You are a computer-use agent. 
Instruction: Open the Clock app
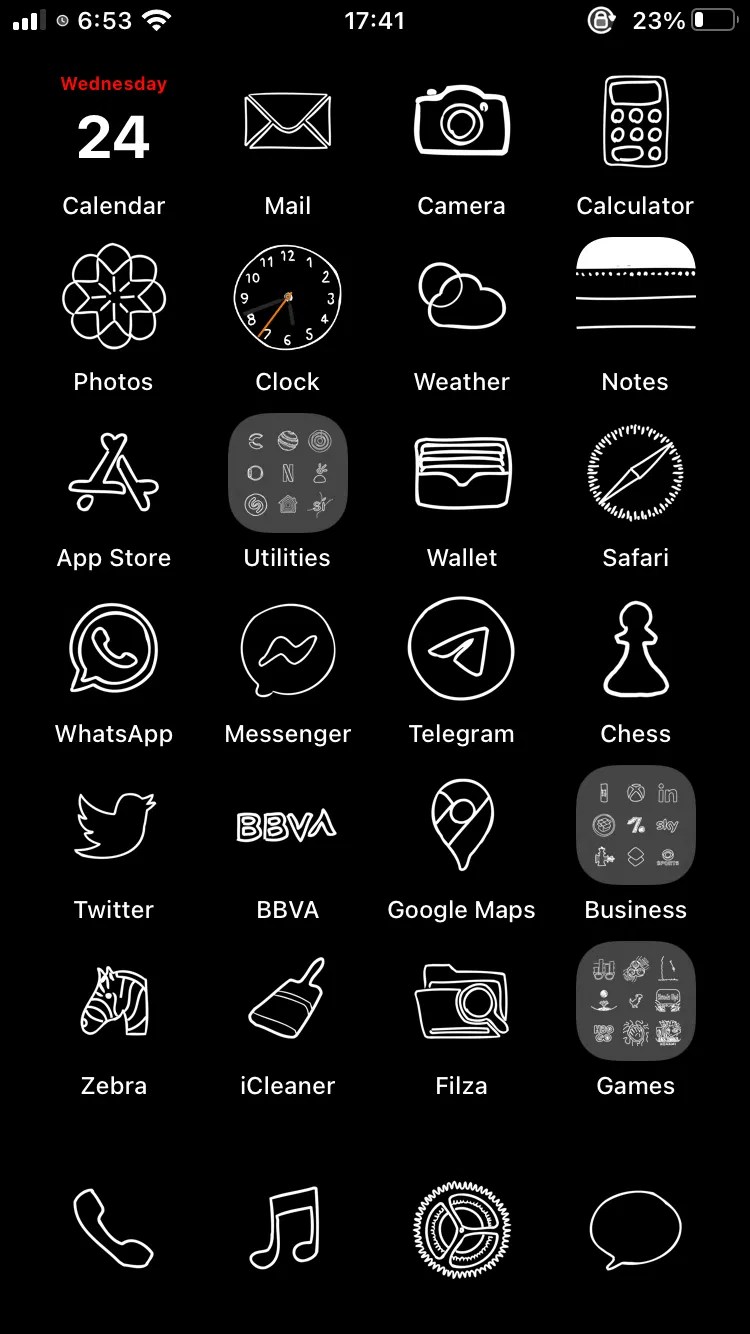pos(287,297)
